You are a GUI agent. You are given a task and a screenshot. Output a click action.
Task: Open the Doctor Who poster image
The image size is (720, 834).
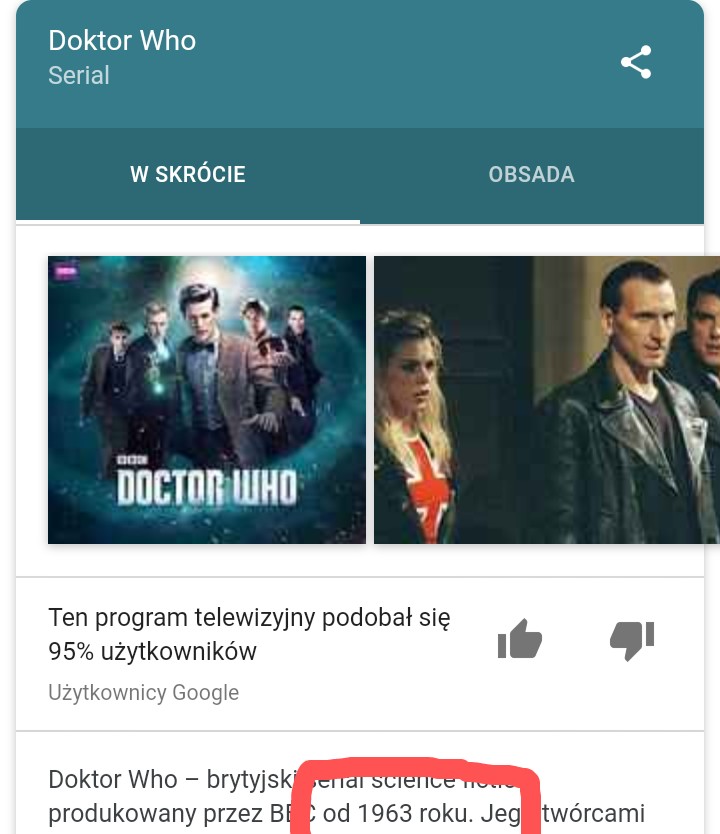click(207, 400)
